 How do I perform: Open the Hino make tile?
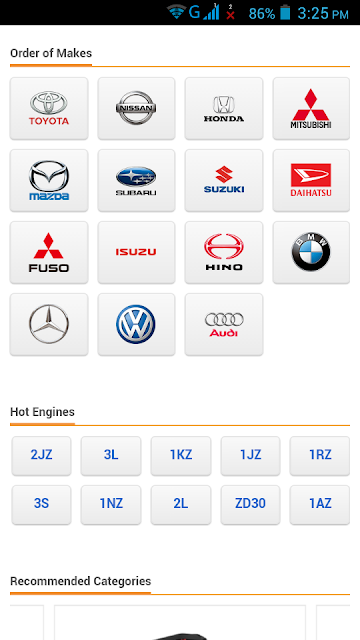coord(224,252)
